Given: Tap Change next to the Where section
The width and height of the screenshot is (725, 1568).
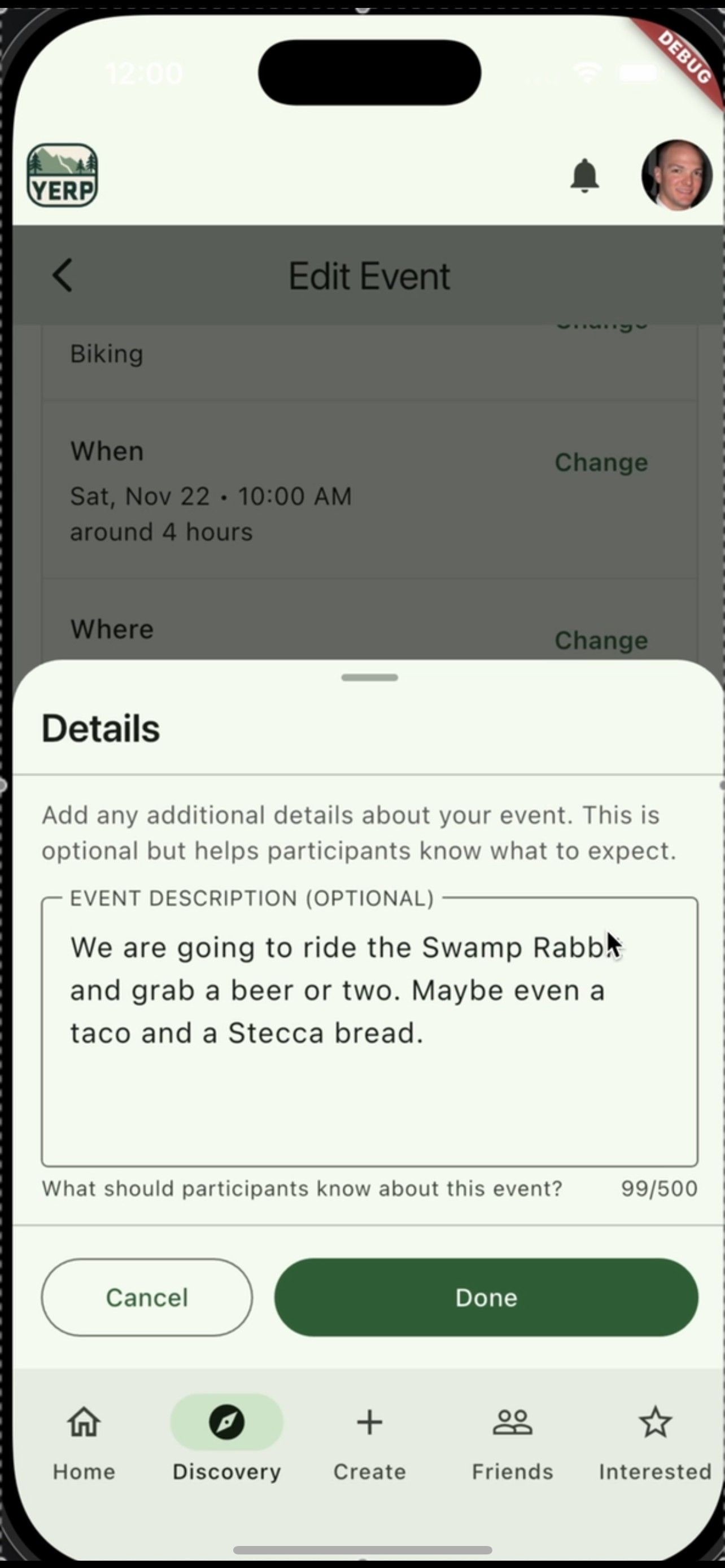Looking at the screenshot, I should (601, 640).
